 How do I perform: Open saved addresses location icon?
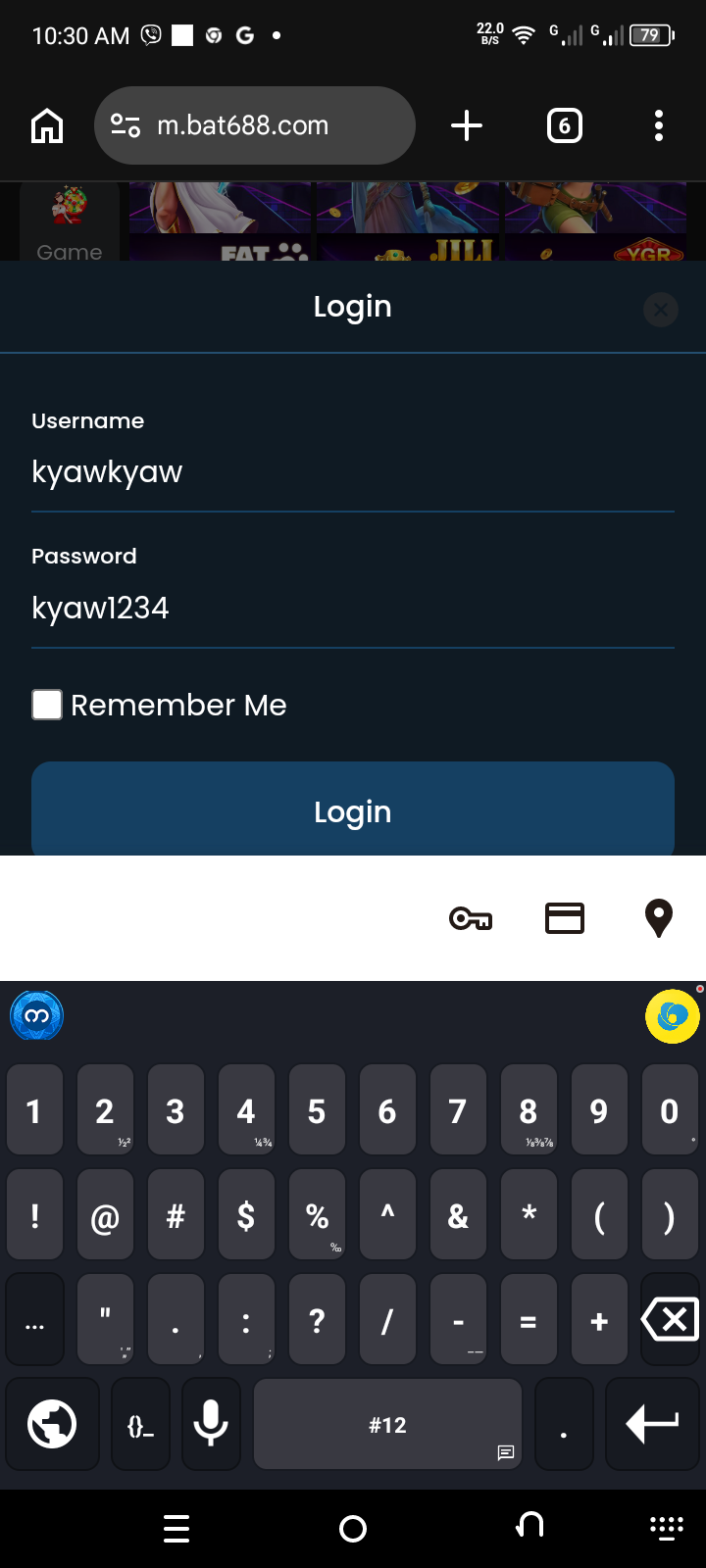659,918
